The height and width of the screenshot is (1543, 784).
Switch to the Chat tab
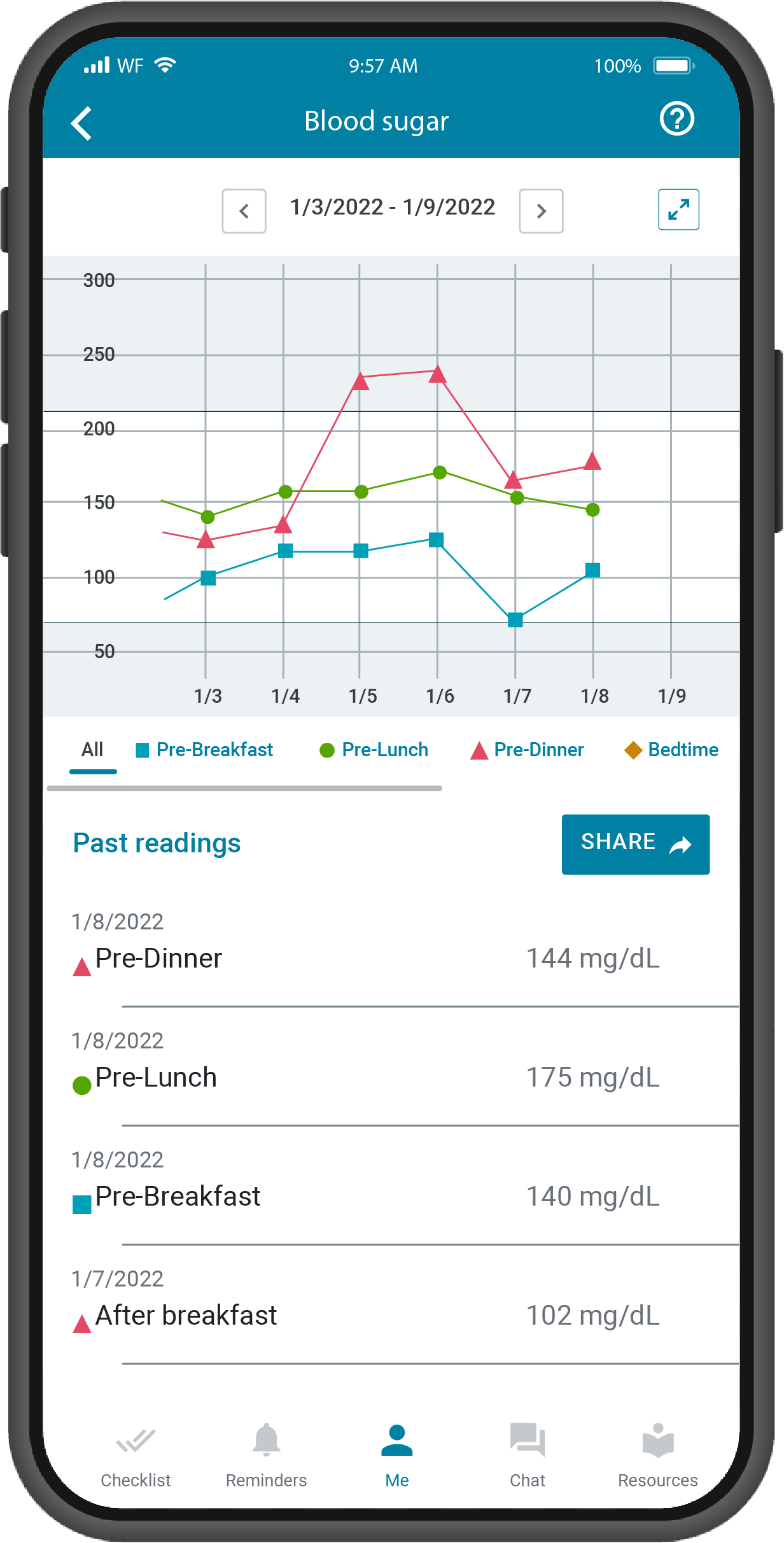[528, 1455]
